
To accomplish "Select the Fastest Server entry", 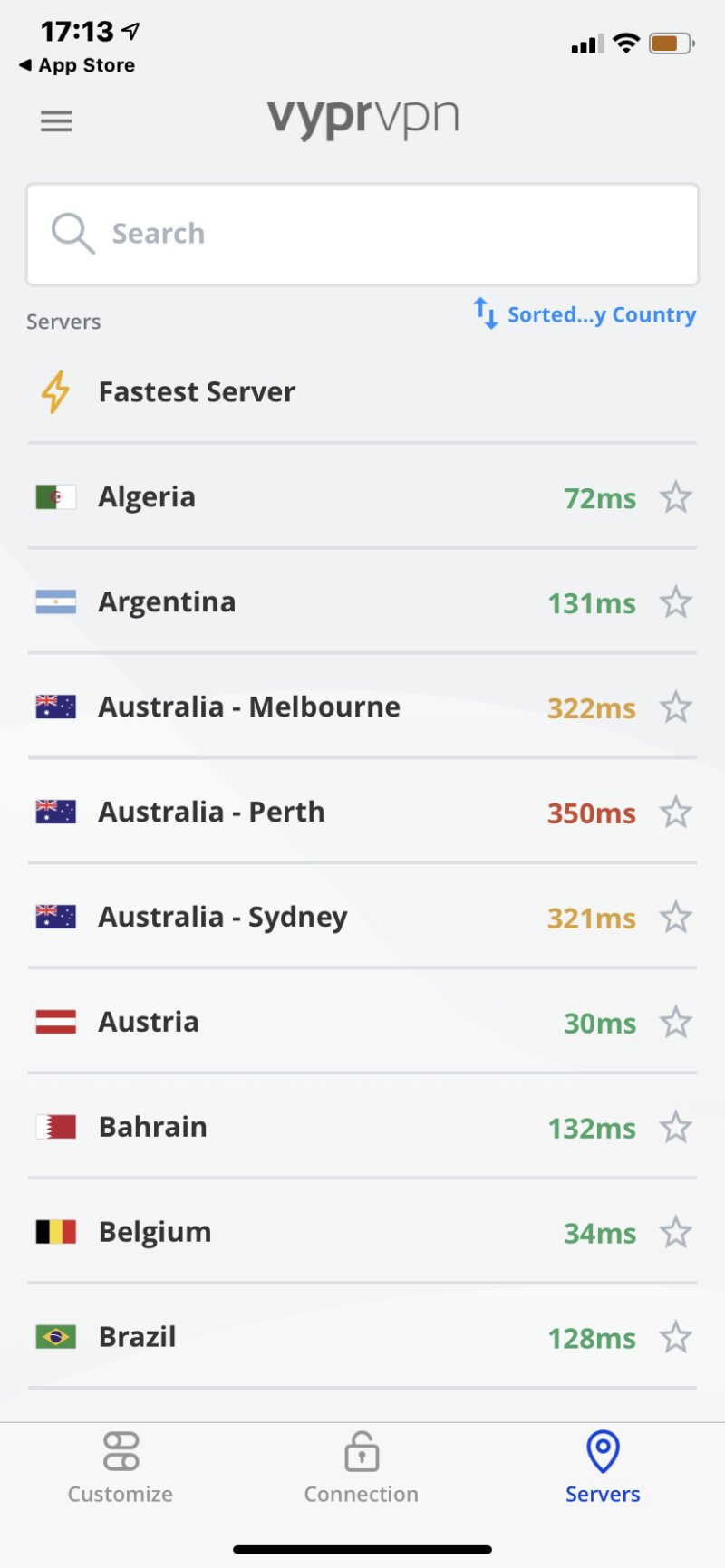I will pyautogui.click(x=197, y=390).
